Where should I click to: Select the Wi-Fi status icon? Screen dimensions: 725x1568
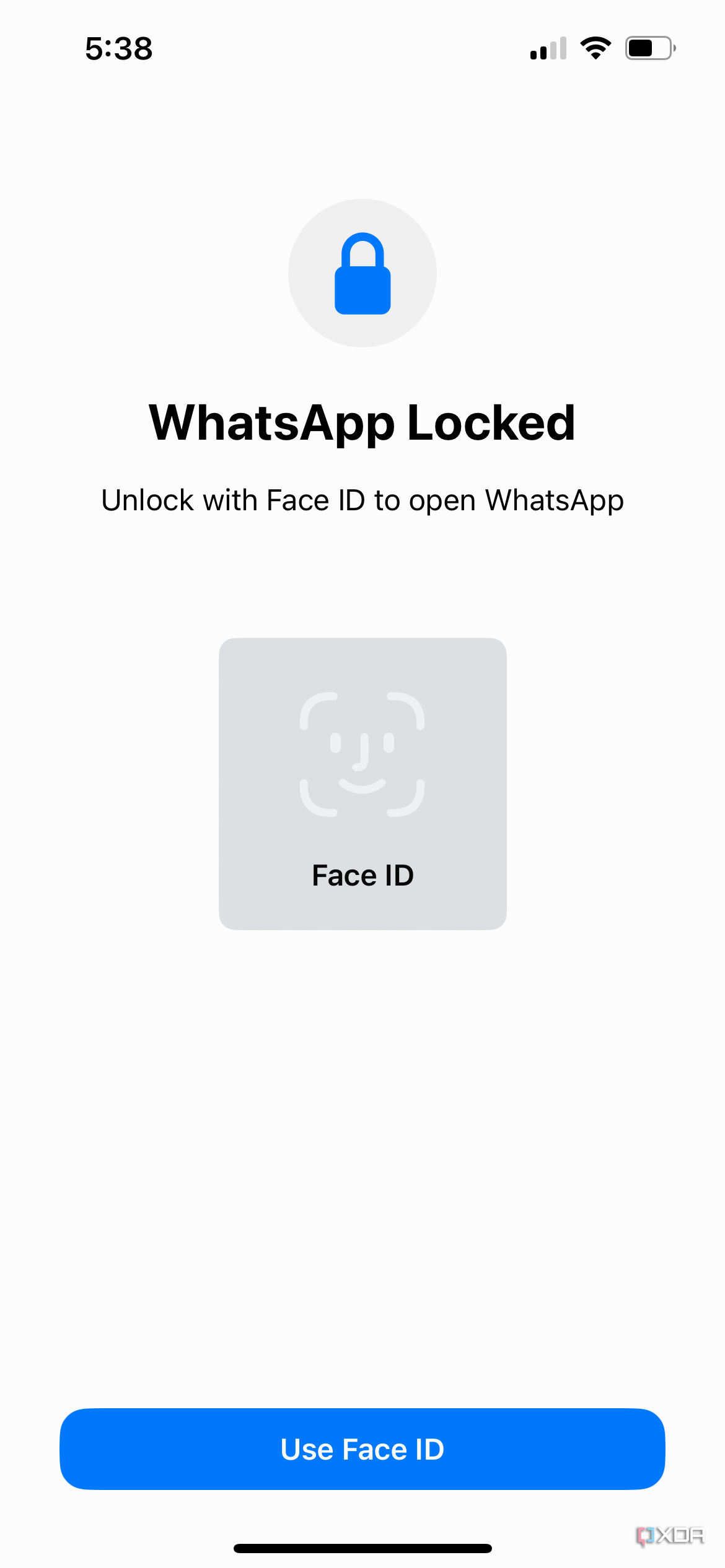click(x=596, y=48)
